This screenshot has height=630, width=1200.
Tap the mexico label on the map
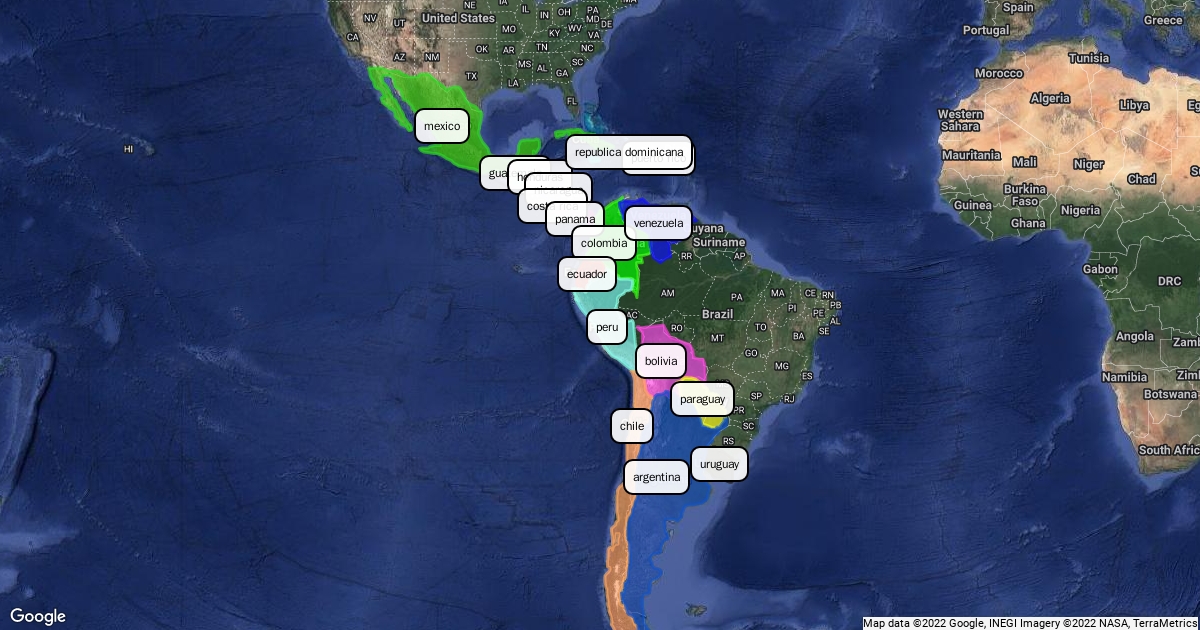point(442,126)
